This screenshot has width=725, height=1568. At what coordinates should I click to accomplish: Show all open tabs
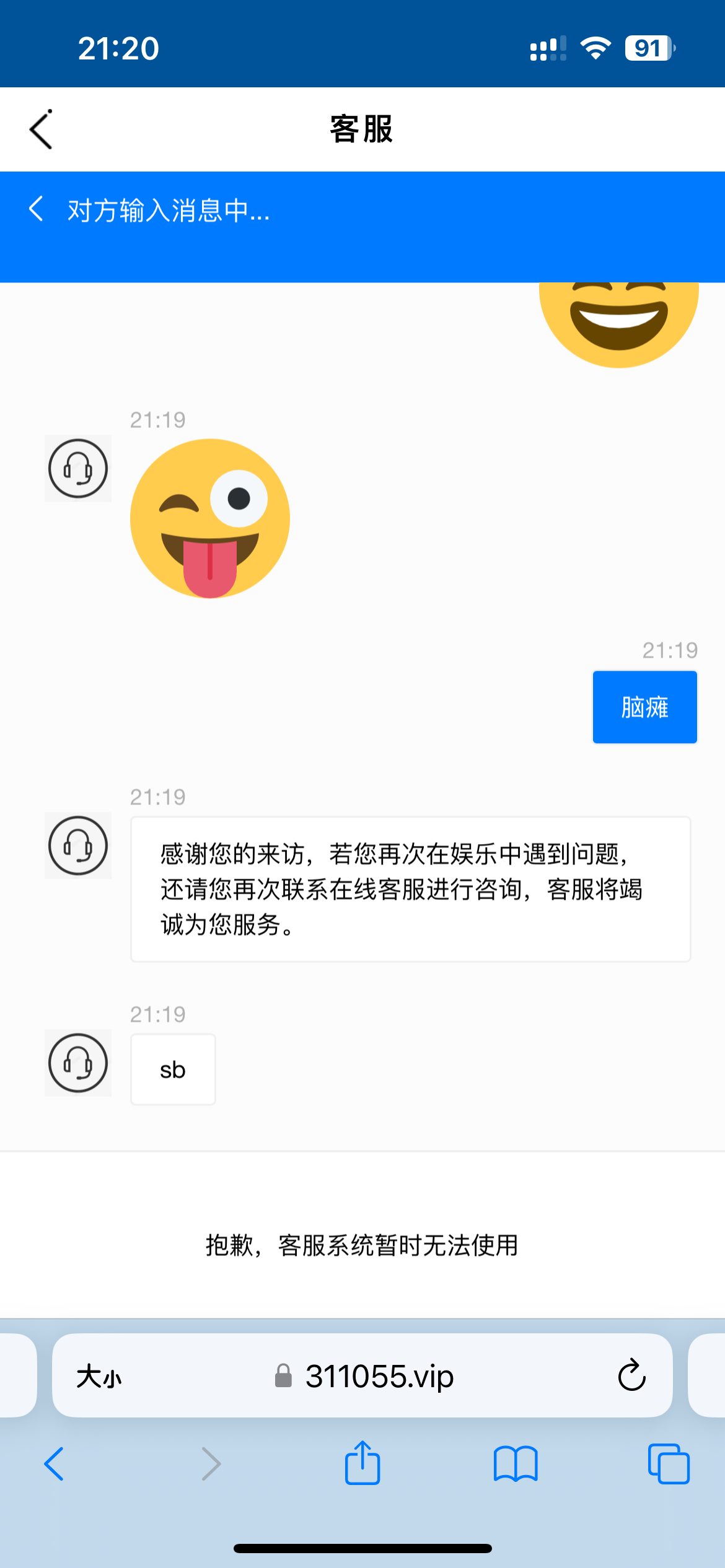(669, 1464)
